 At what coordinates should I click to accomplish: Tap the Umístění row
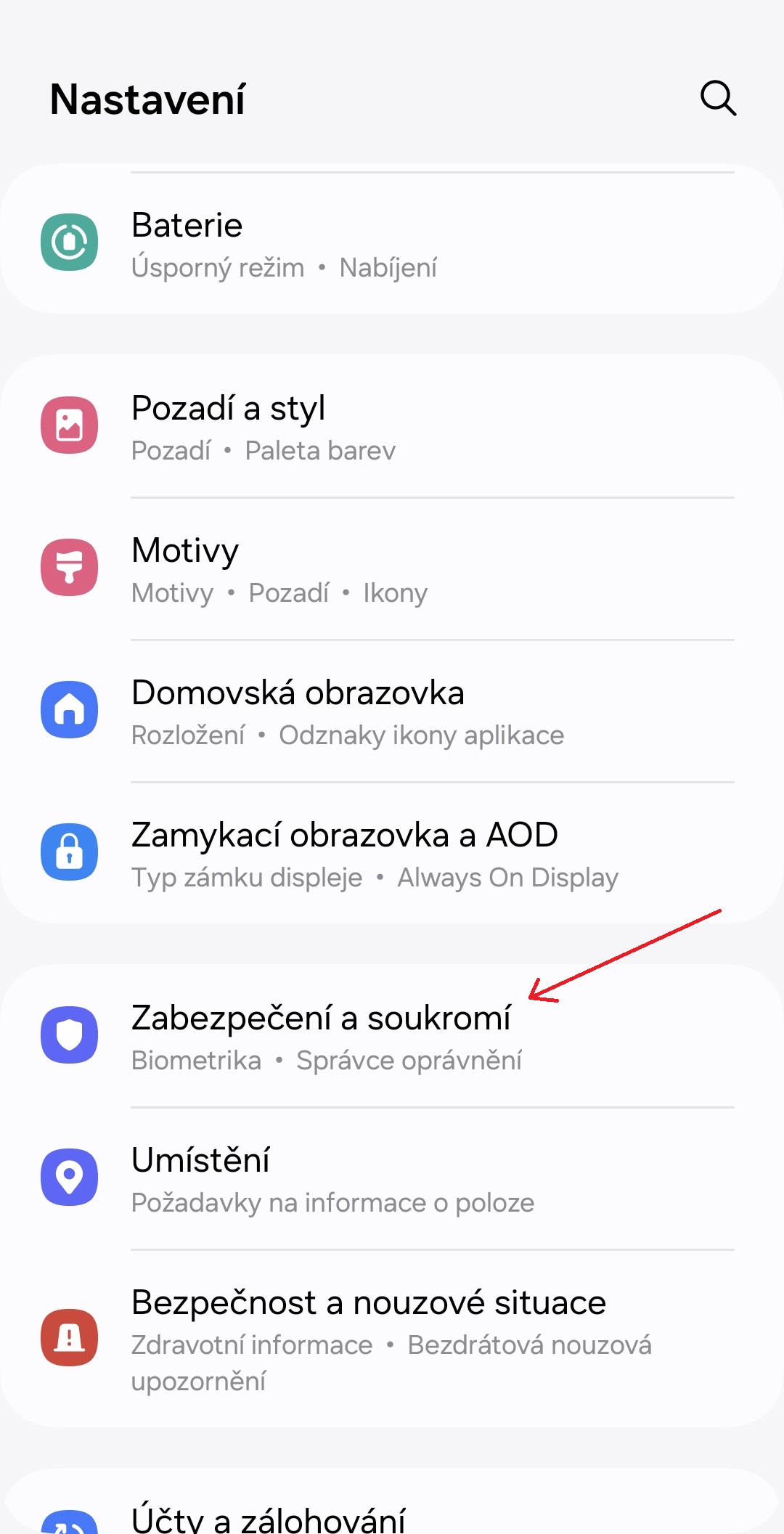click(x=392, y=1178)
